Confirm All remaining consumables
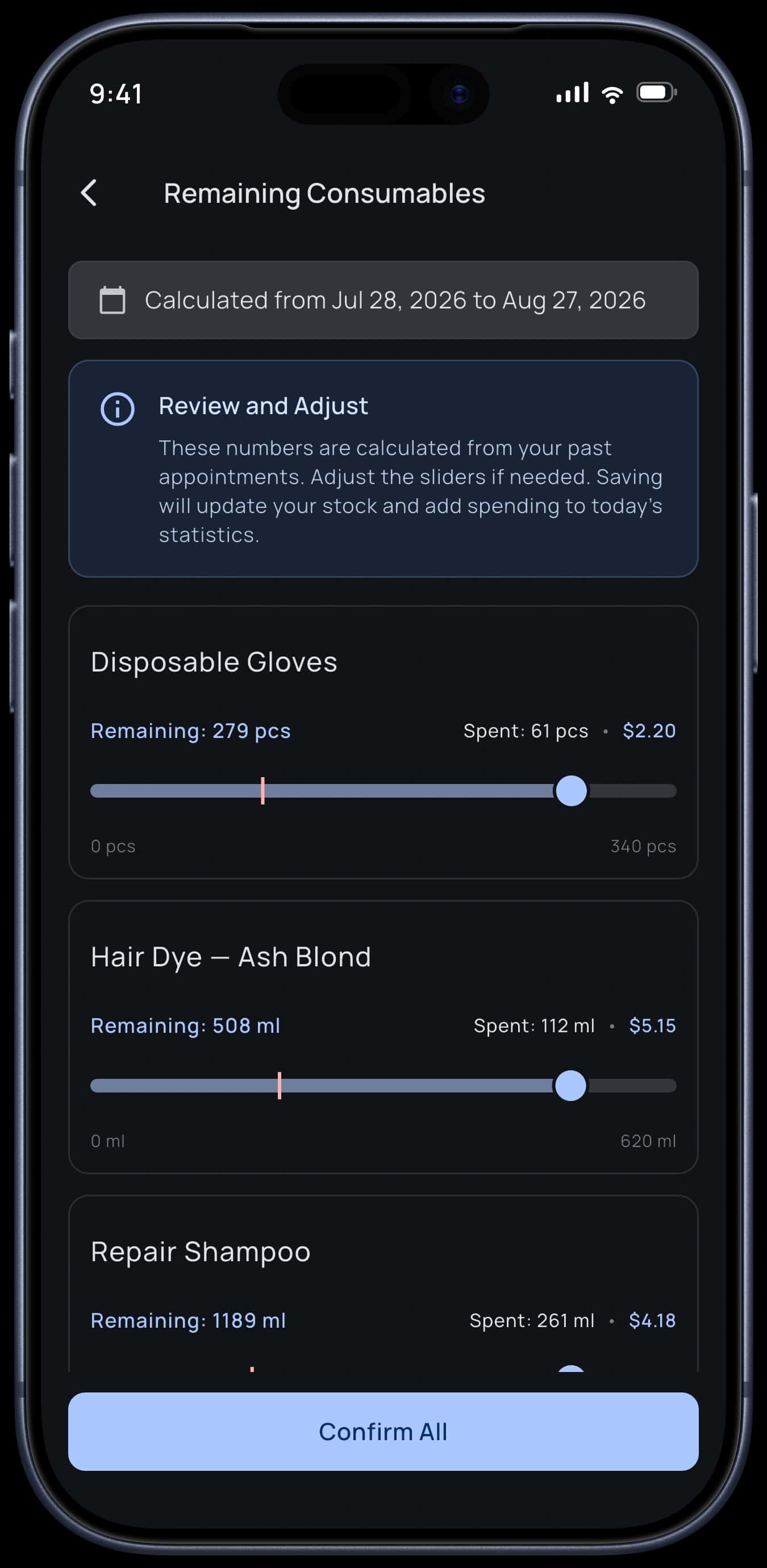This screenshot has height=1568, width=767. pyautogui.click(x=383, y=1432)
